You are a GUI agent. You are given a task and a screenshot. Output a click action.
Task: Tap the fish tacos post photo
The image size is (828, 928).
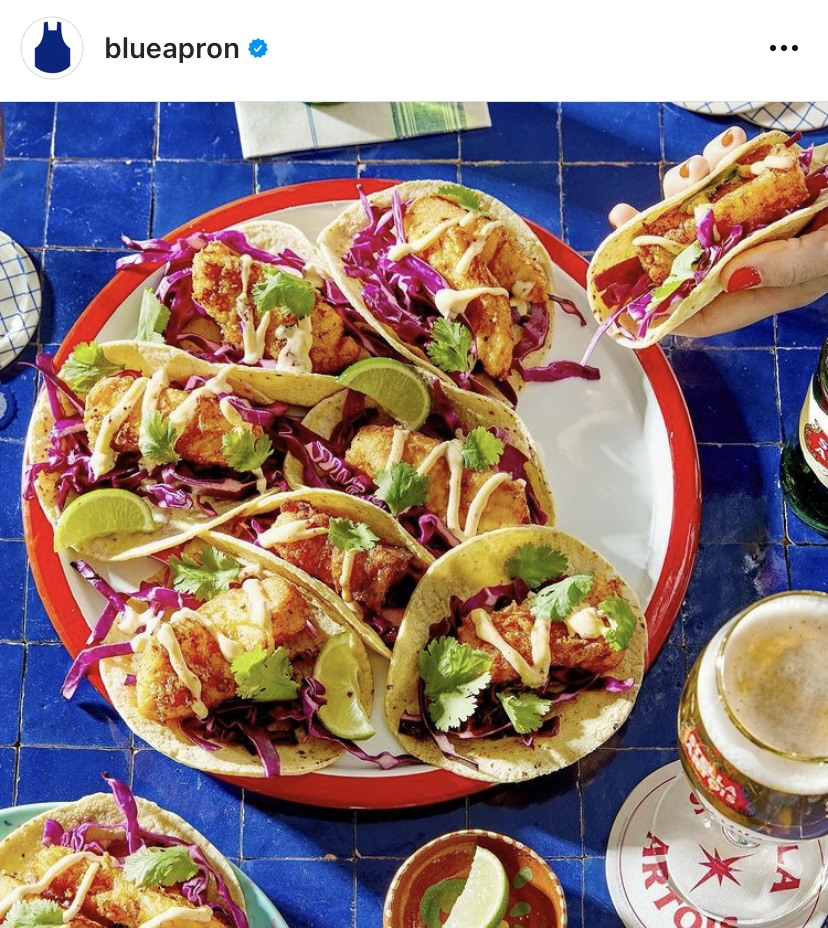(x=414, y=514)
